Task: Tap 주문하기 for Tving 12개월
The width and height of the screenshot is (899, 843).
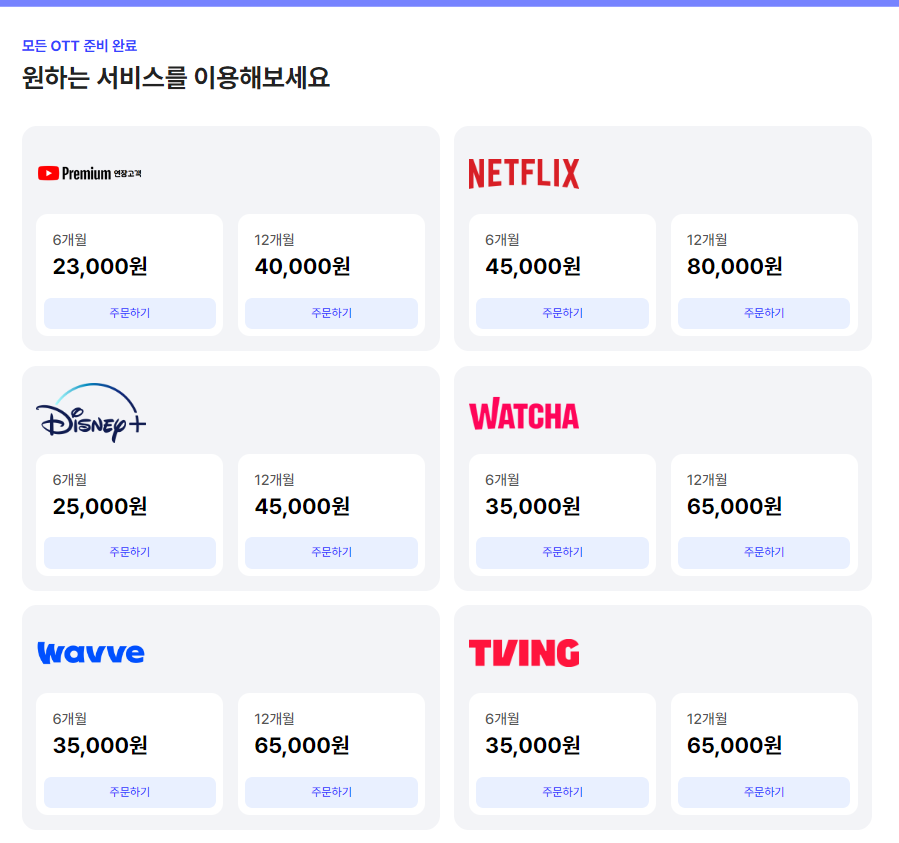Action: (763, 792)
